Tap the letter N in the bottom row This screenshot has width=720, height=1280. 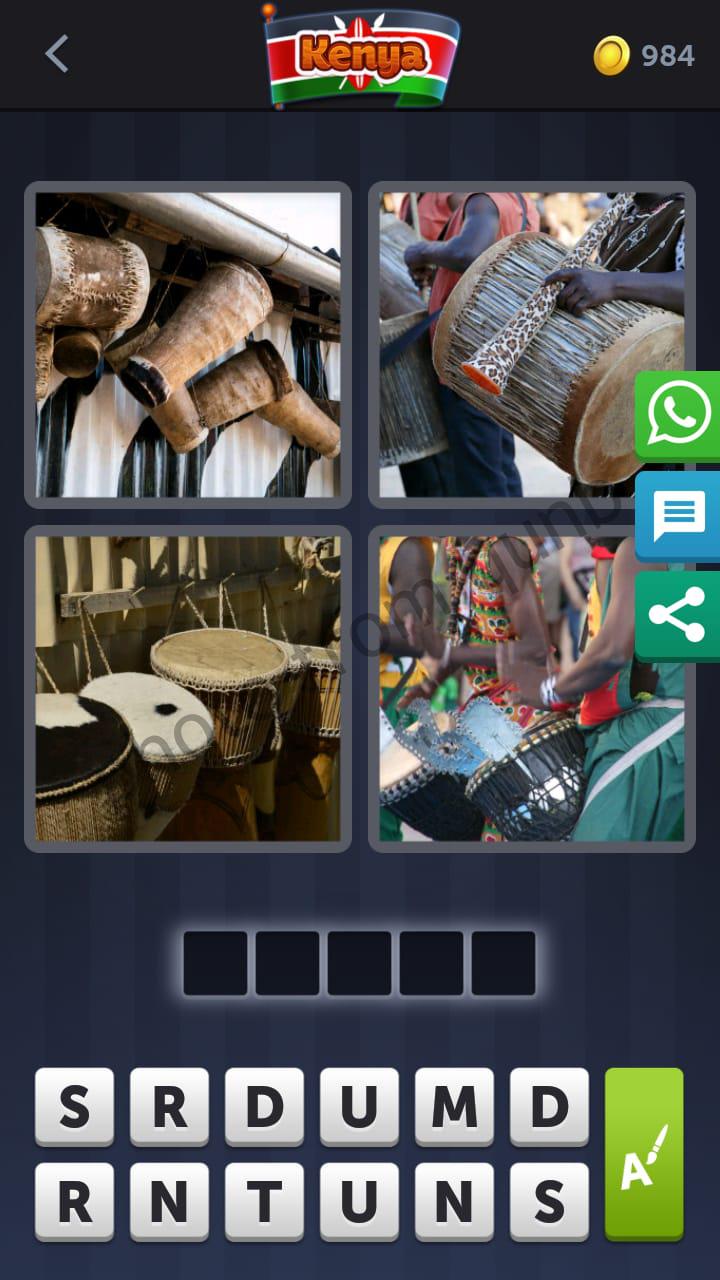click(x=168, y=1200)
